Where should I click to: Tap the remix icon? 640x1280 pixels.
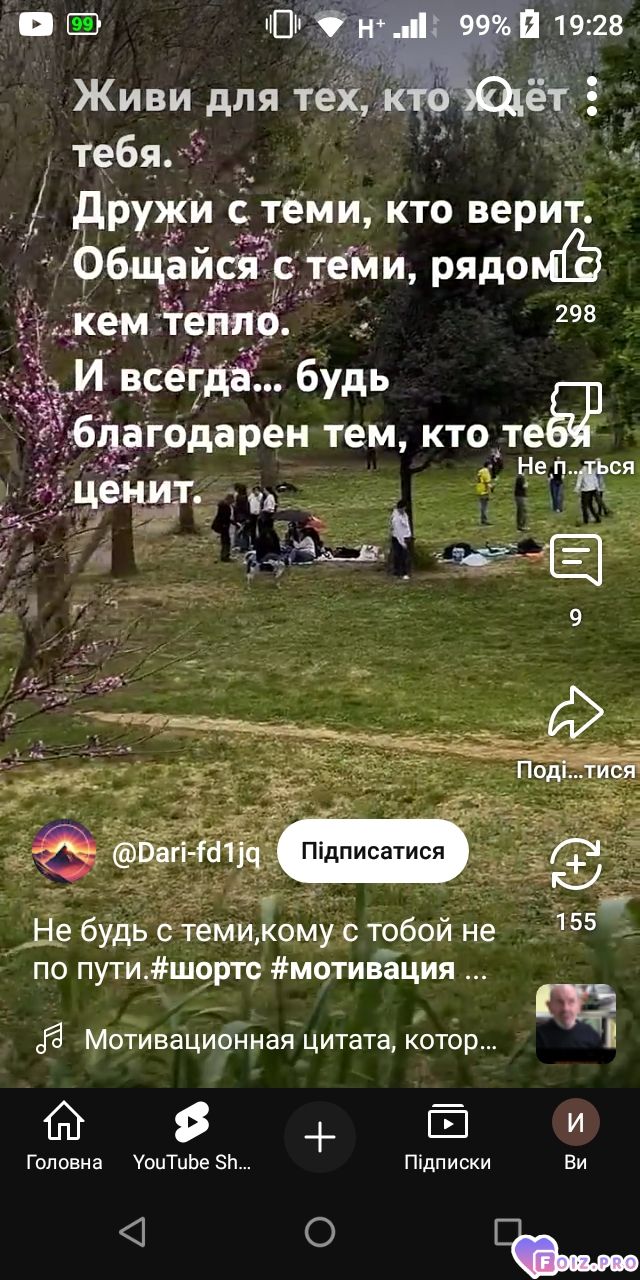click(x=576, y=864)
